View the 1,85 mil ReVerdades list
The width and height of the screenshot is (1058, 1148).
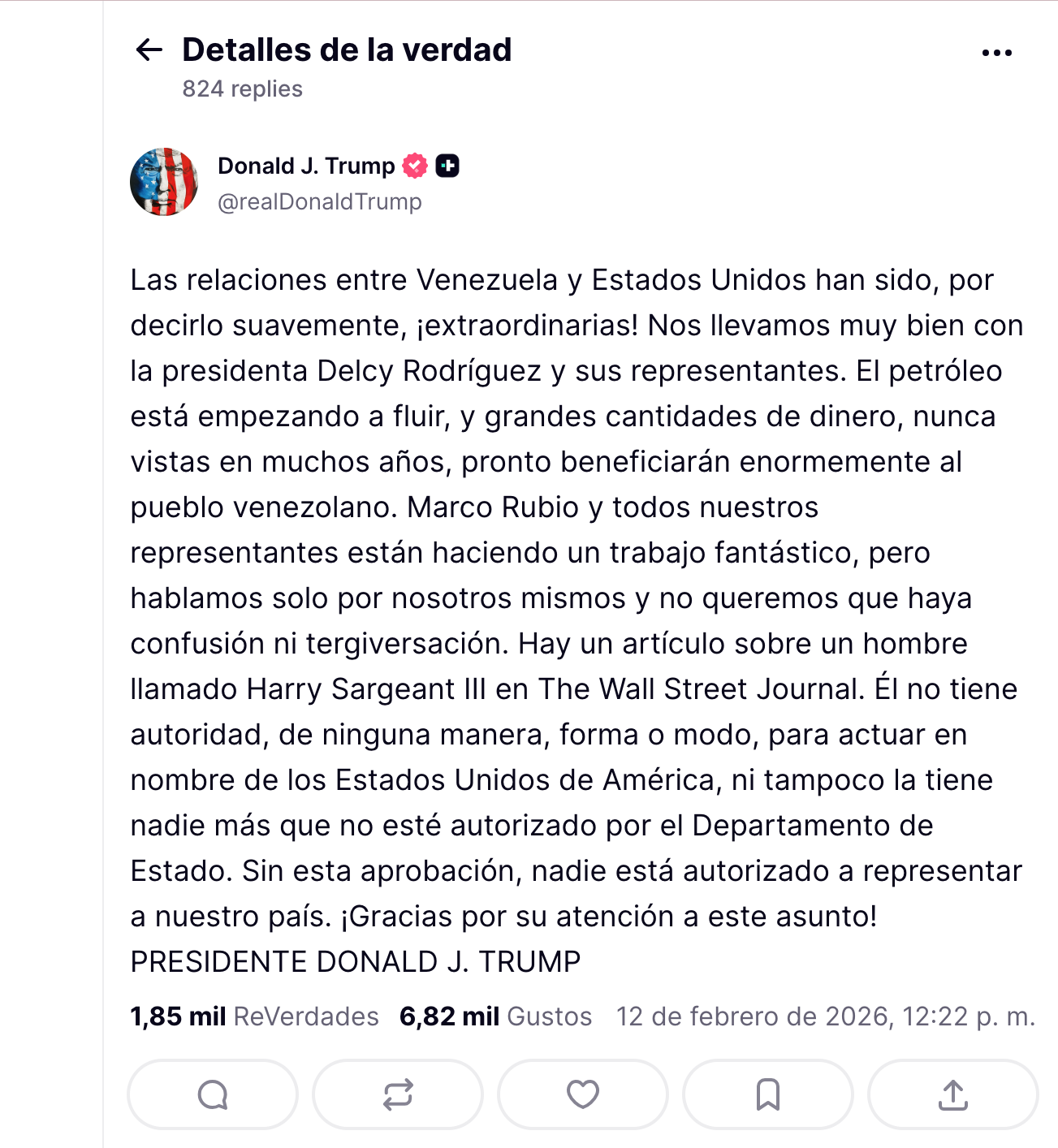[x=254, y=1016]
